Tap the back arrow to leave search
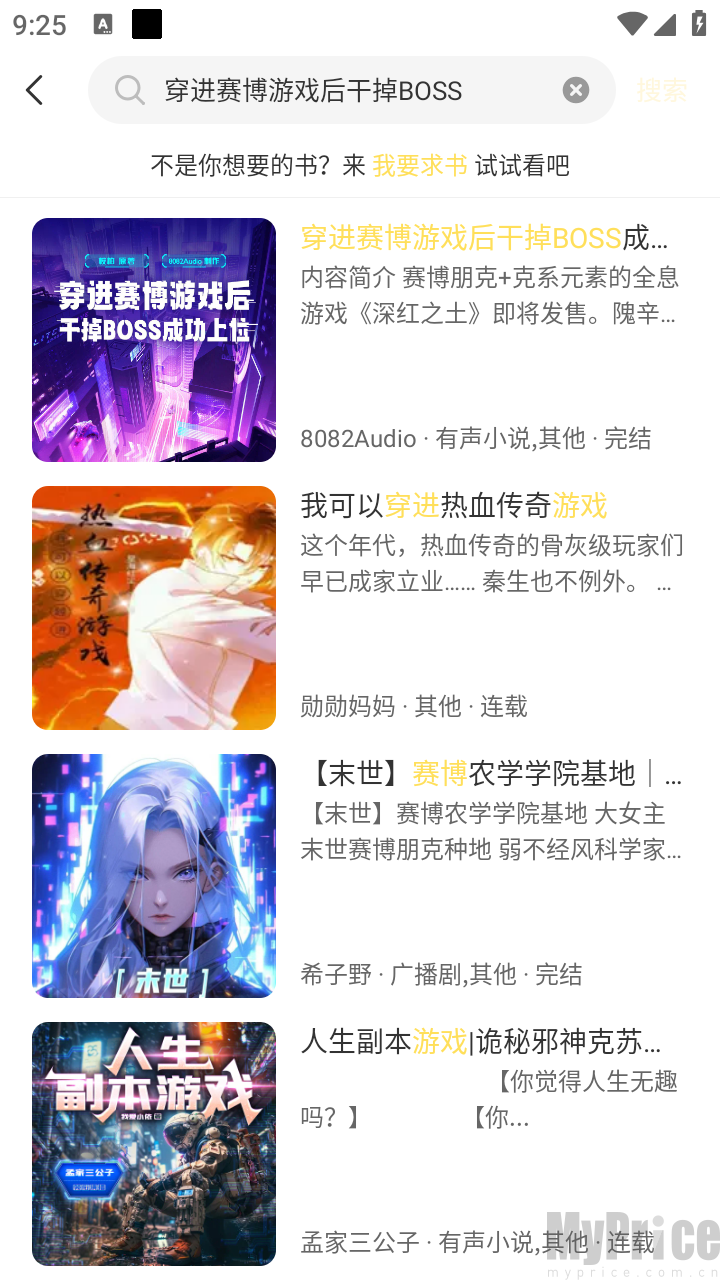This screenshot has height=1280, width=720. [x=35, y=89]
